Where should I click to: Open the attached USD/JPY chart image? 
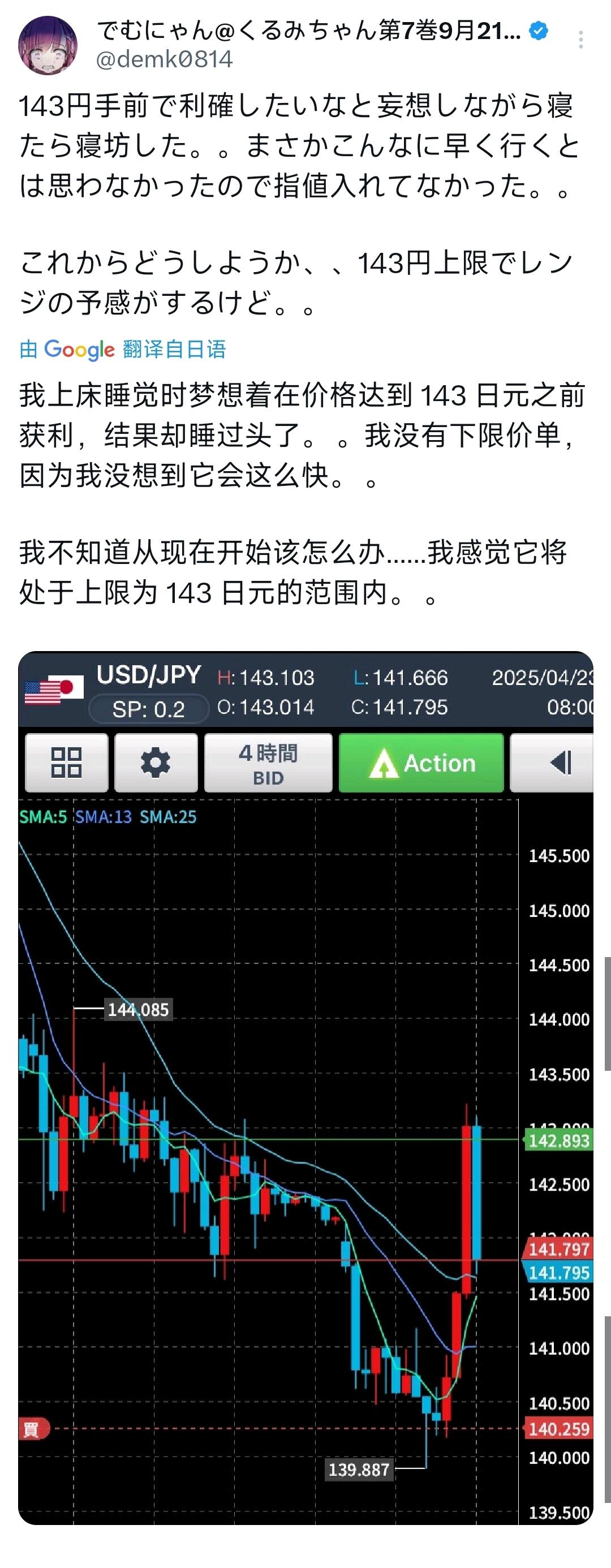pyautogui.click(x=305, y=1088)
